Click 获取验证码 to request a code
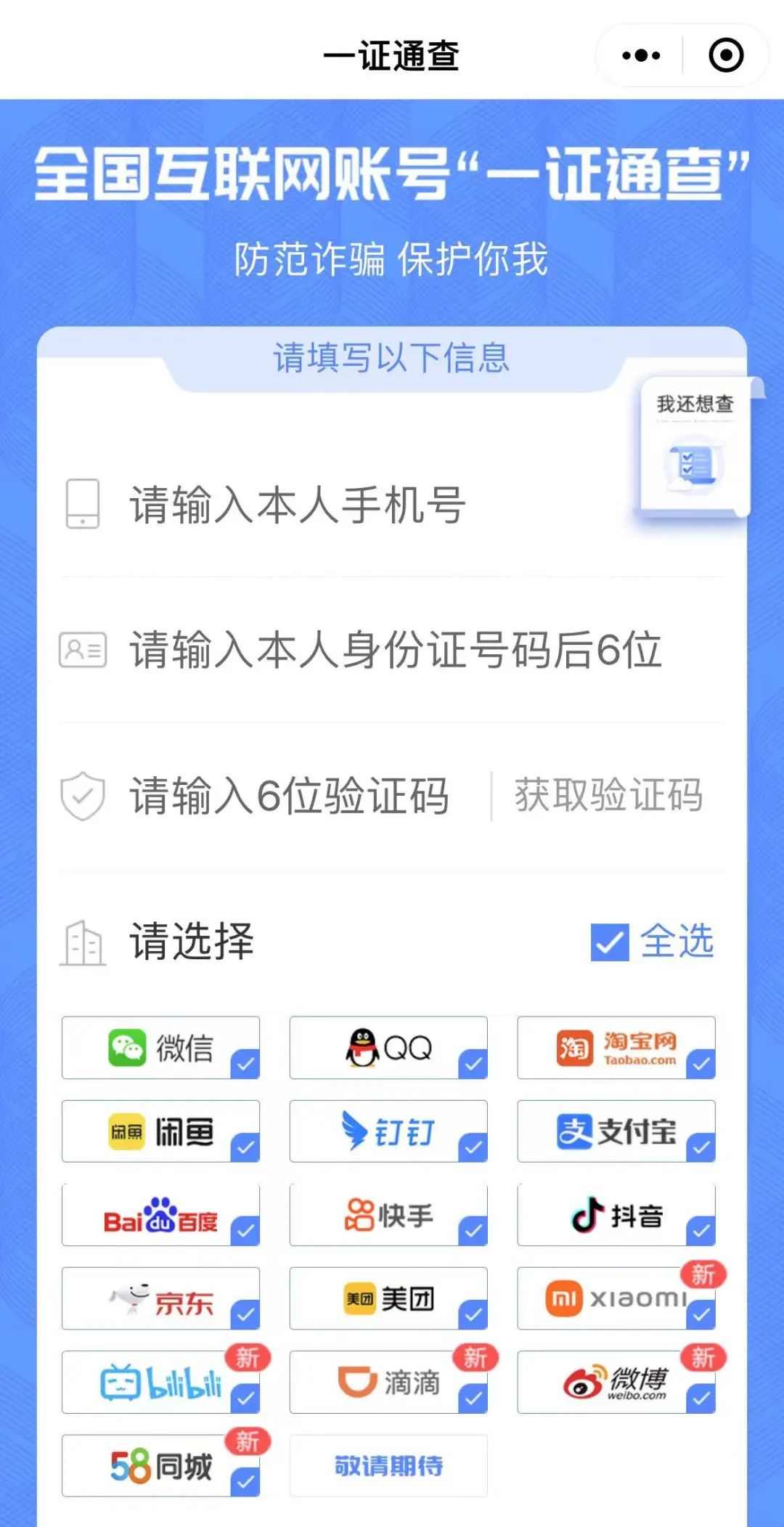This screenshot has height=1527, width=784. point(608,797)
